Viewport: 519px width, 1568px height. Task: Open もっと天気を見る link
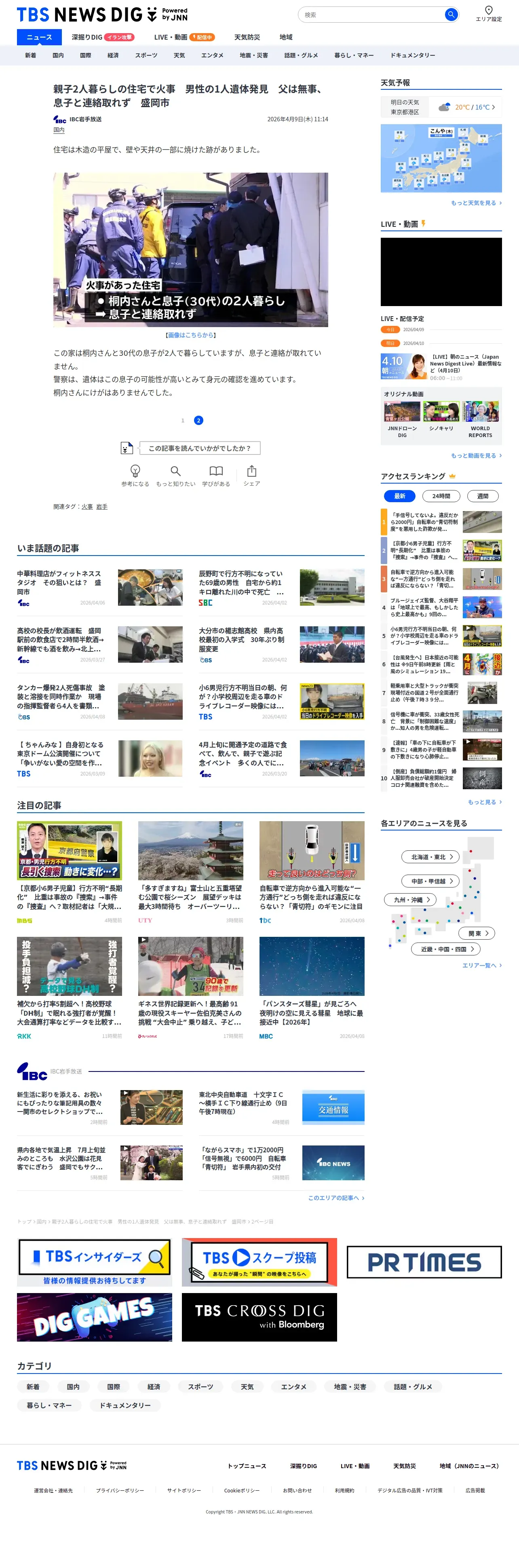coord(476,203)
